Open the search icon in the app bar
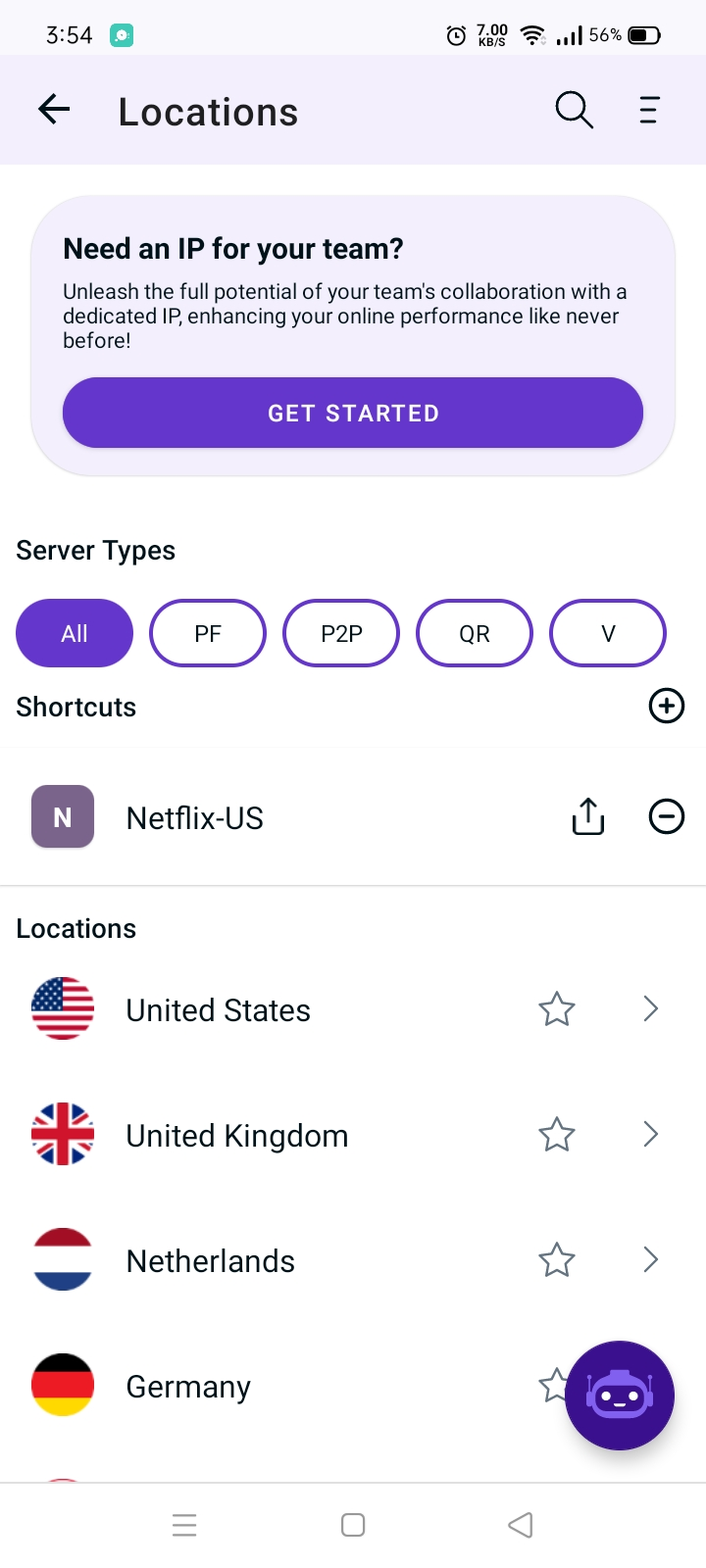 (x=574, y=110)
